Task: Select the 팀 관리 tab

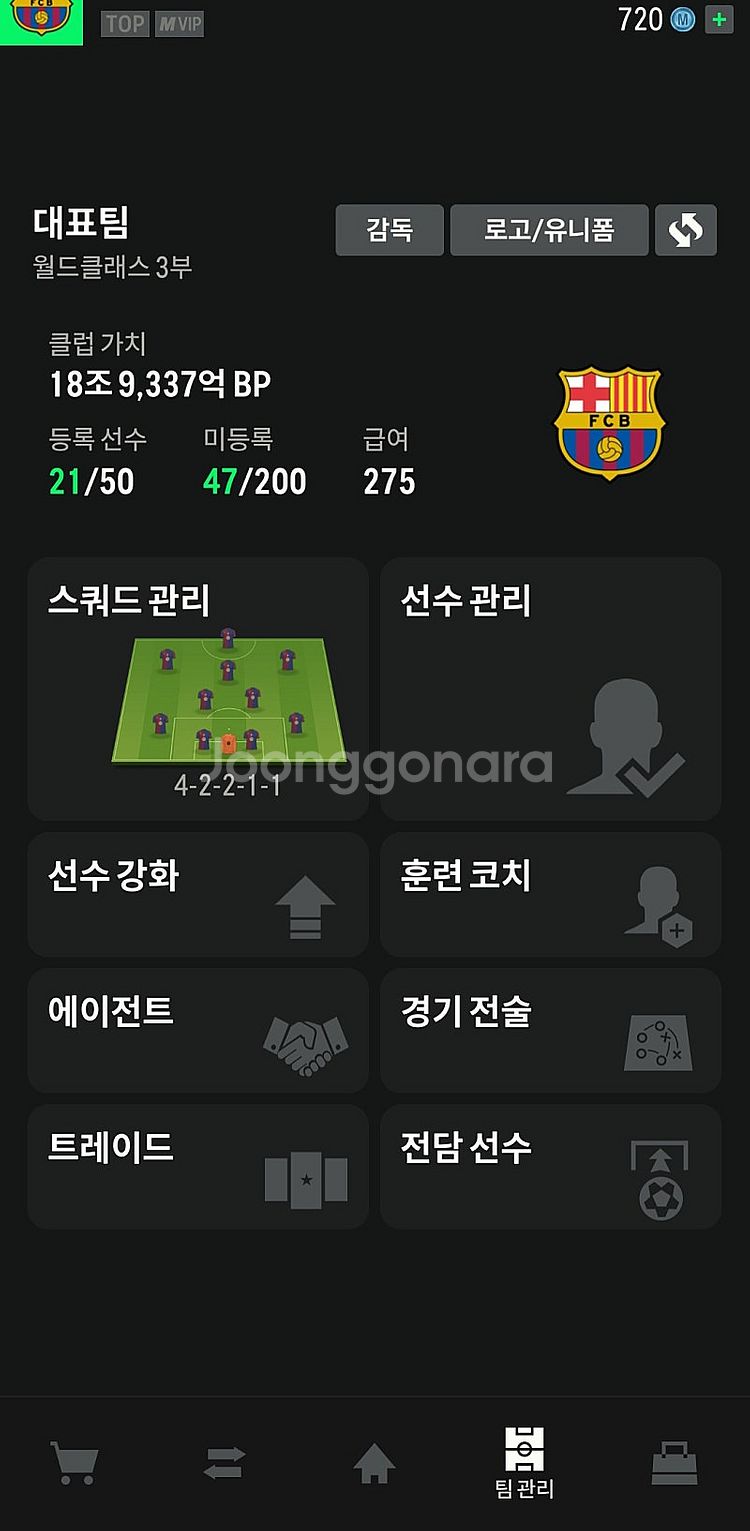Action: 524,1462
